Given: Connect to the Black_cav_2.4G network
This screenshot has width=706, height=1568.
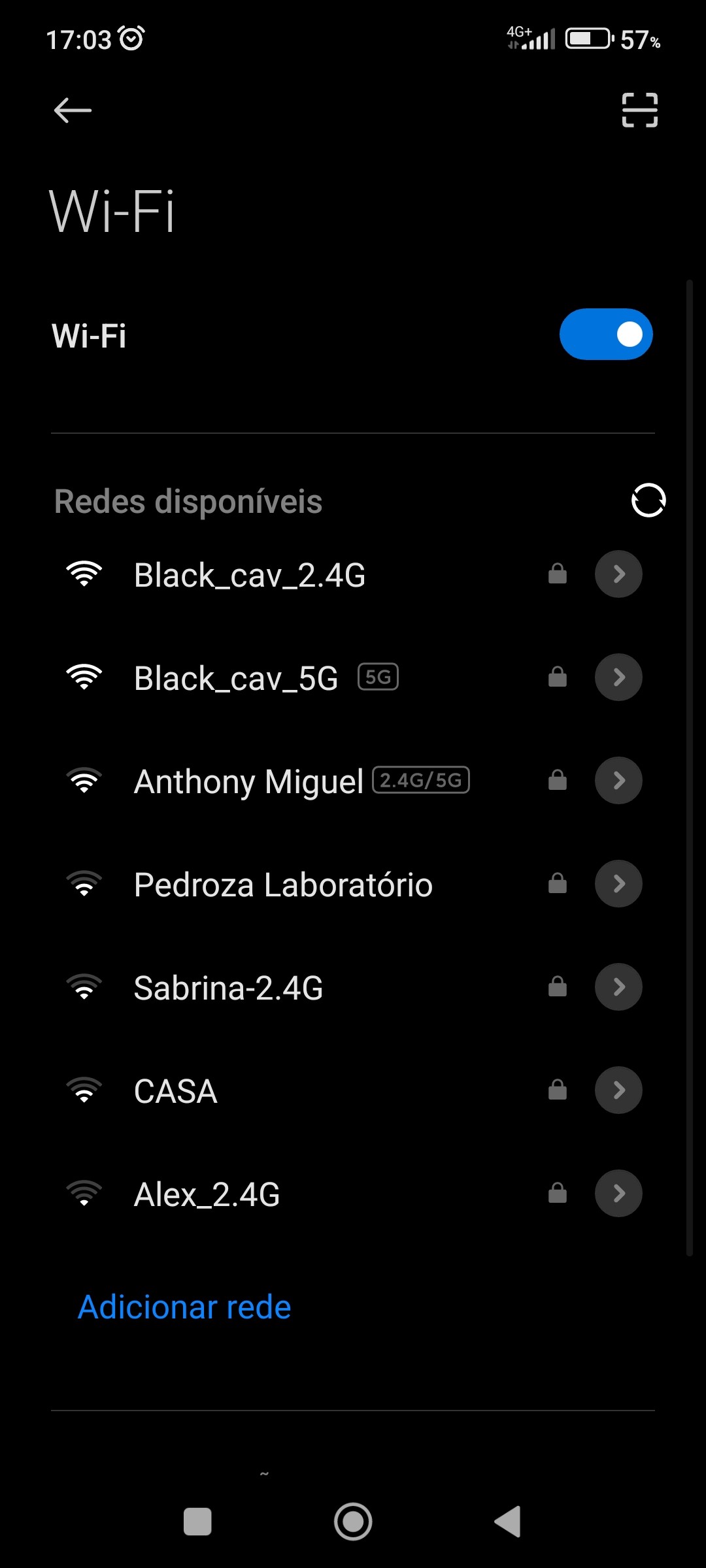Looking at the screenshot, I should [x=250, y=575].
